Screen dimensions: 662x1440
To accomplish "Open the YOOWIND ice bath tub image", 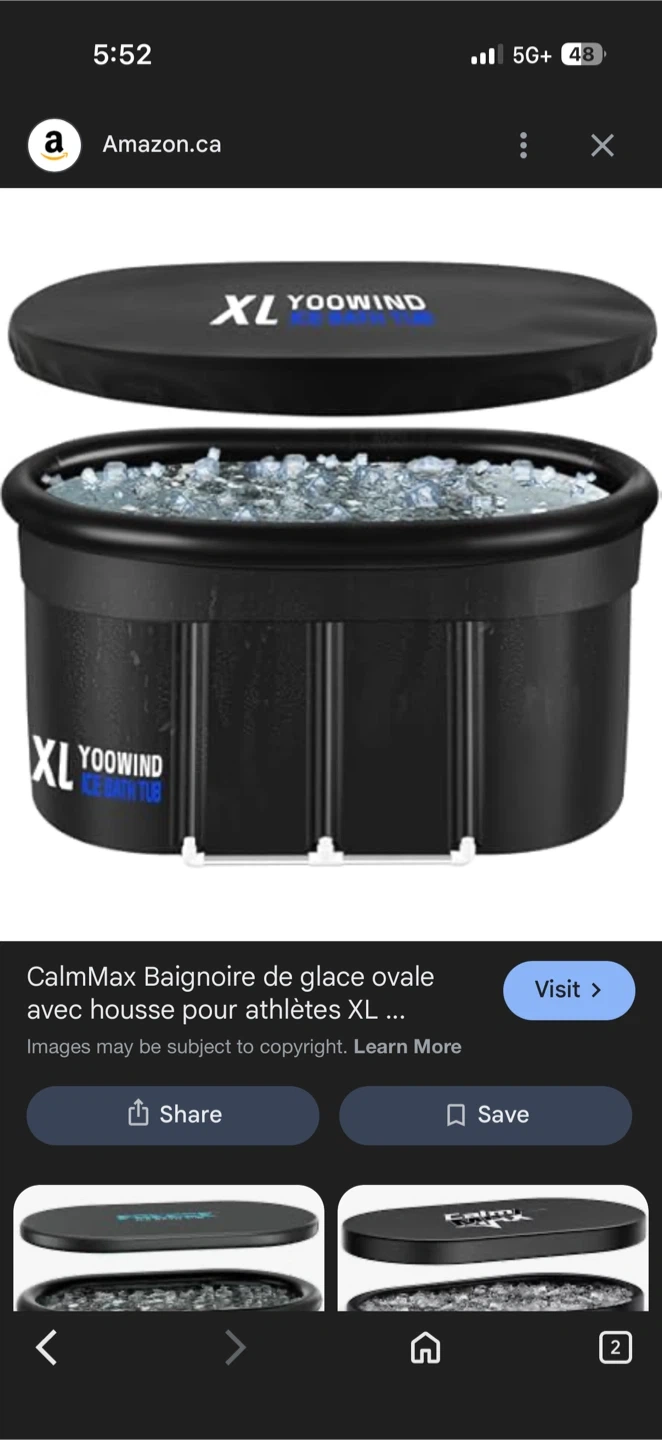I will [330, 560].
